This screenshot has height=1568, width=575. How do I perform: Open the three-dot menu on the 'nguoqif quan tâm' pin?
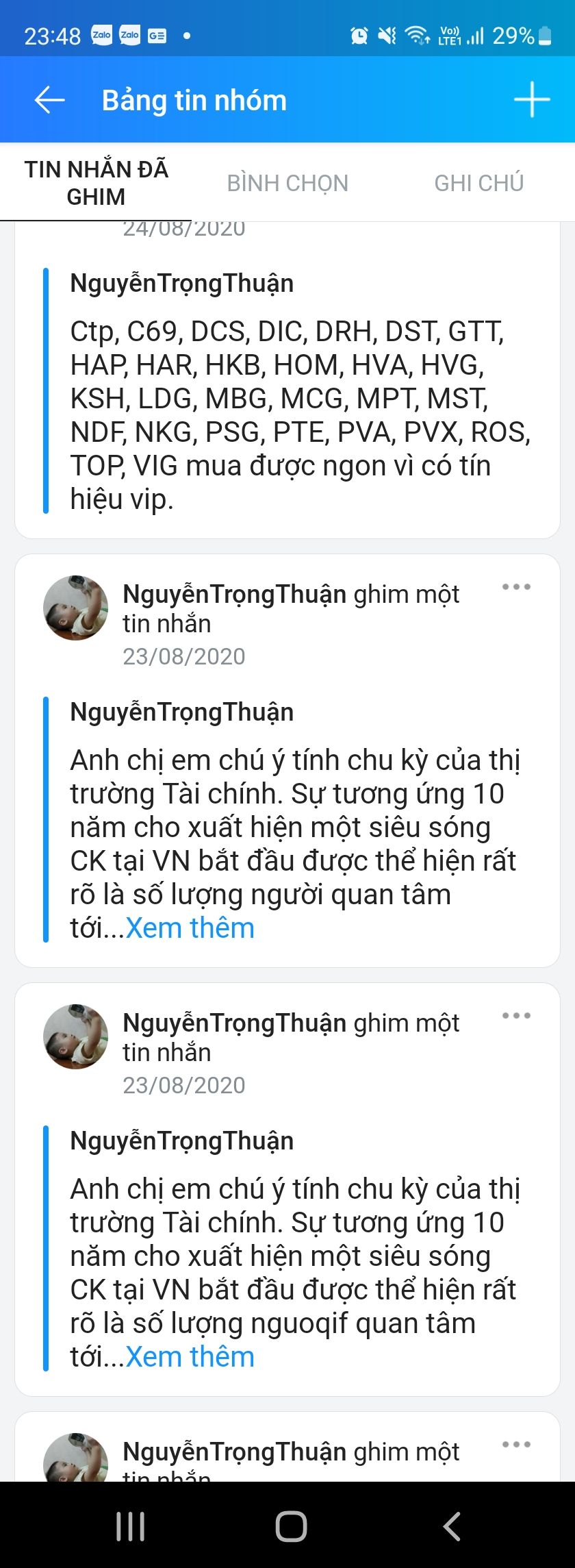(516, 1016)
